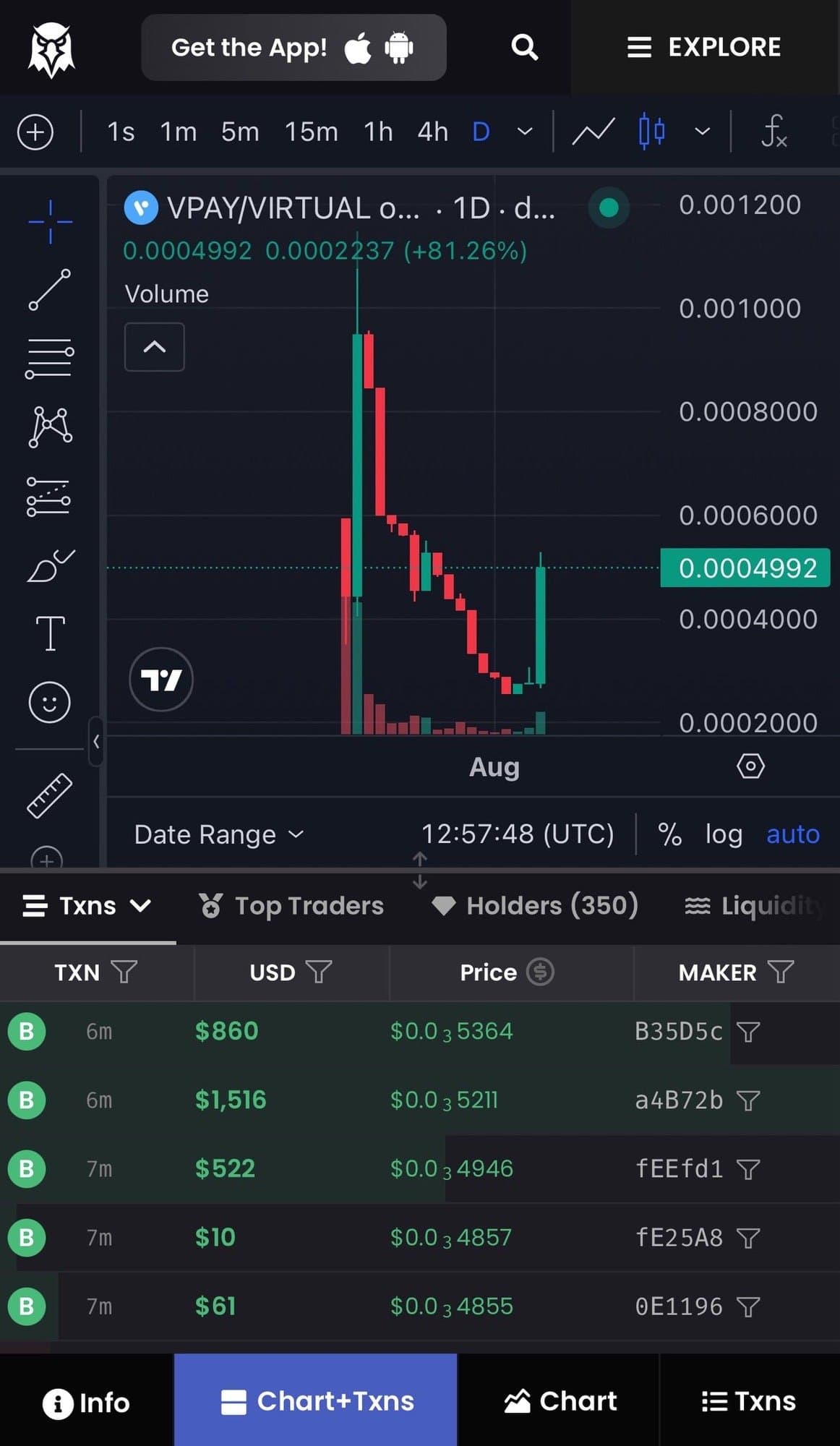Image resolution: width=840 pixels, height=1446 pixels.
Task: Switch chart to 4h timeframe
Action: [x=432, y=132]
